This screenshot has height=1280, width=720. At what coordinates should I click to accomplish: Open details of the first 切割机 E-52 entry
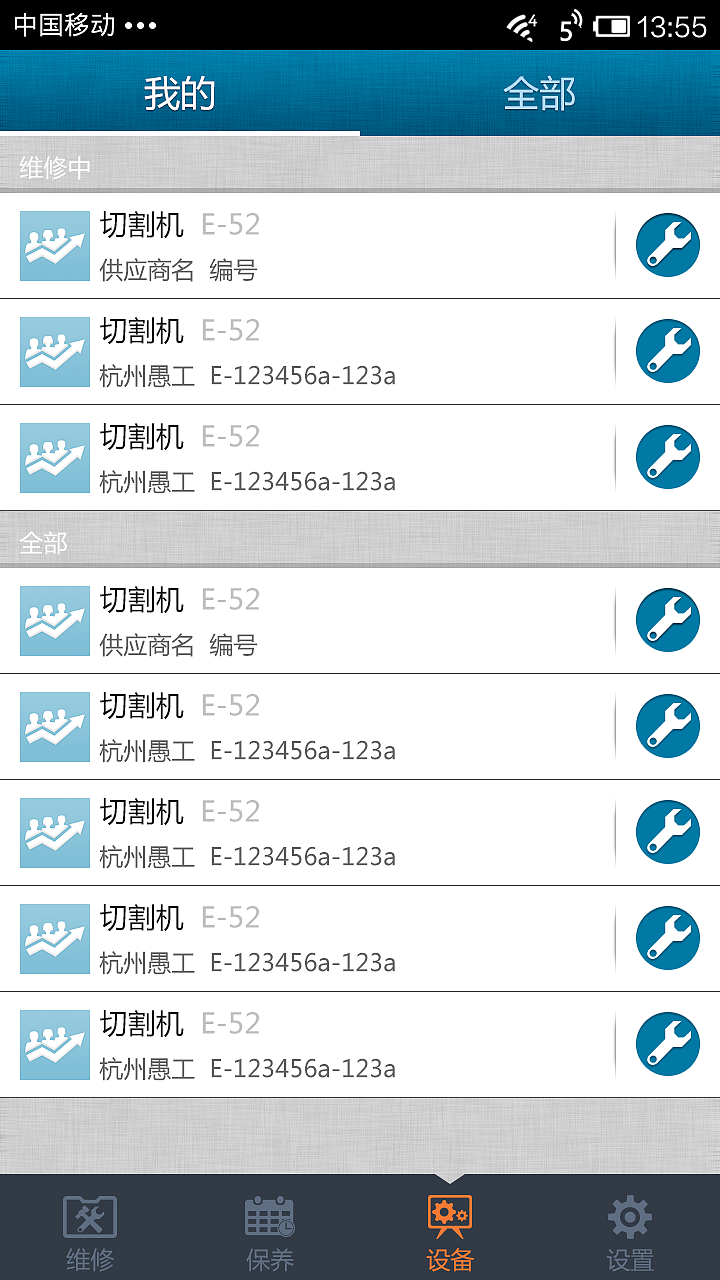pos(300,245)
